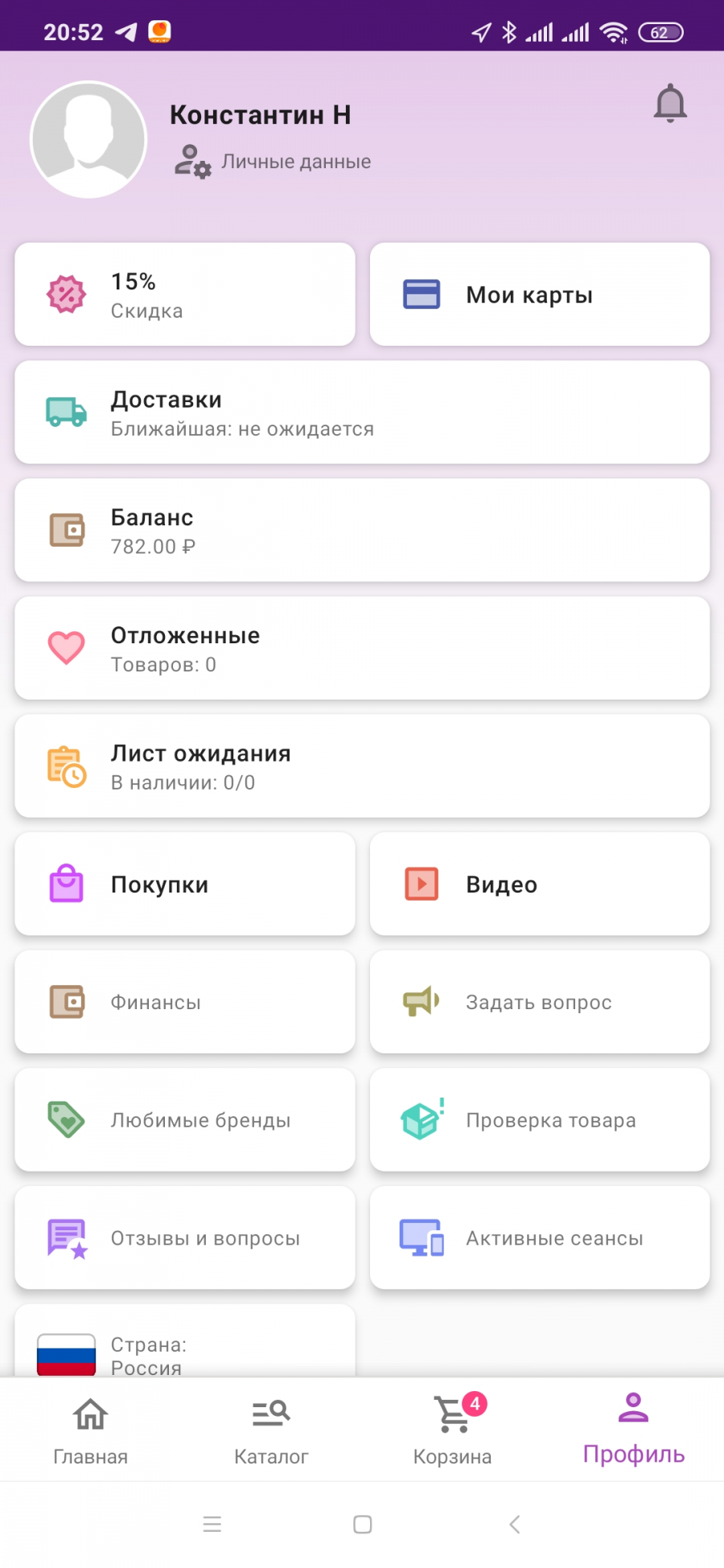
Task: Switch to the Каталог tab
Action: pyautogui.click(x=271, y=1430)
